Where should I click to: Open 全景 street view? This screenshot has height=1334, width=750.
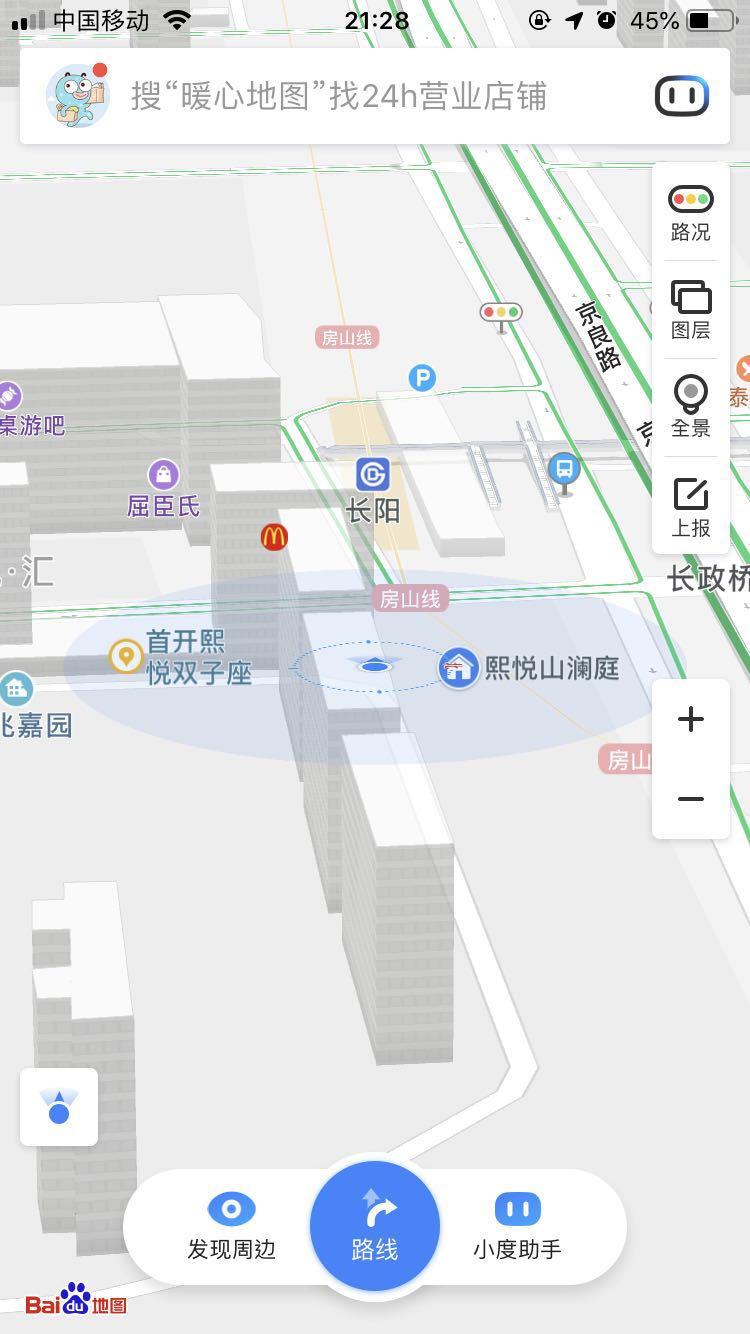690,407
